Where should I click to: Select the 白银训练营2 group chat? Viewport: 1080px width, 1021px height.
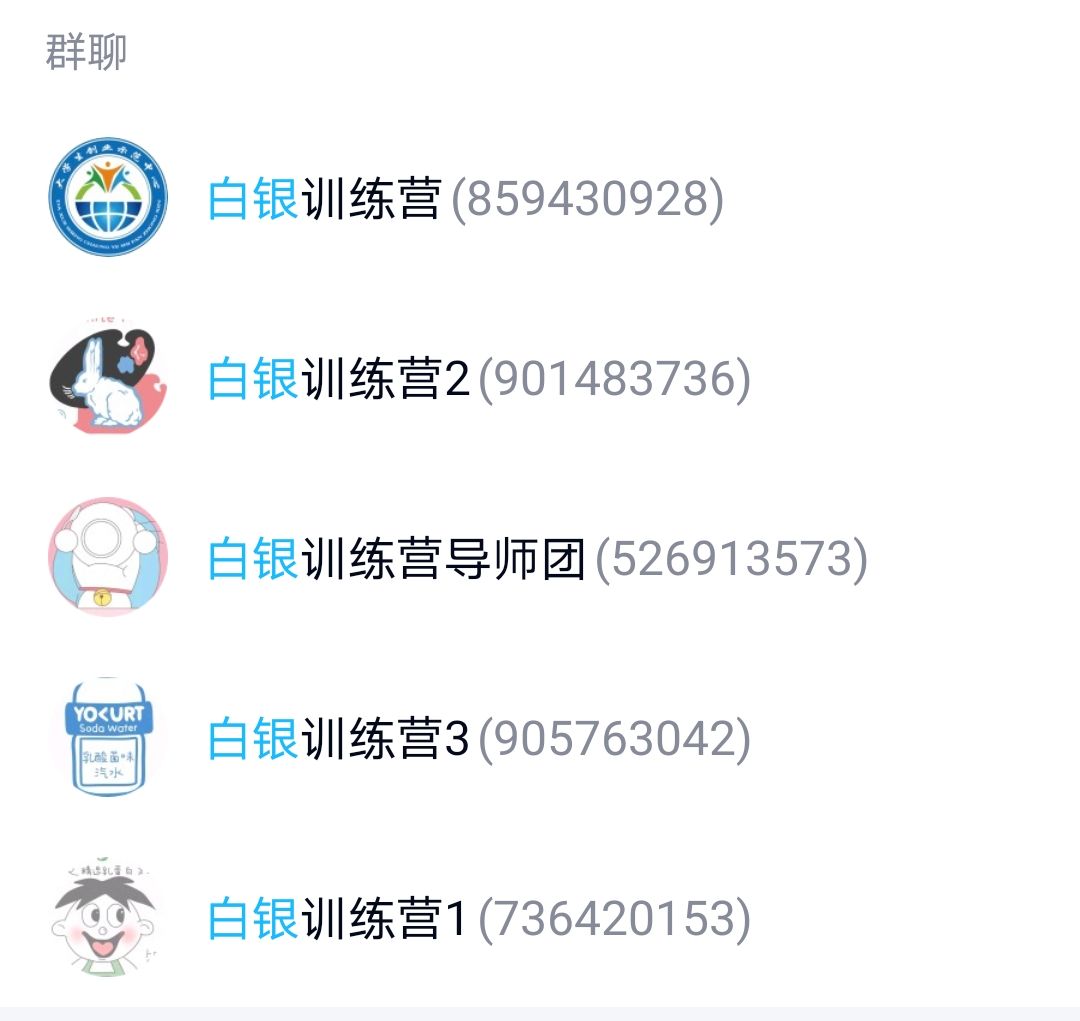478,379
